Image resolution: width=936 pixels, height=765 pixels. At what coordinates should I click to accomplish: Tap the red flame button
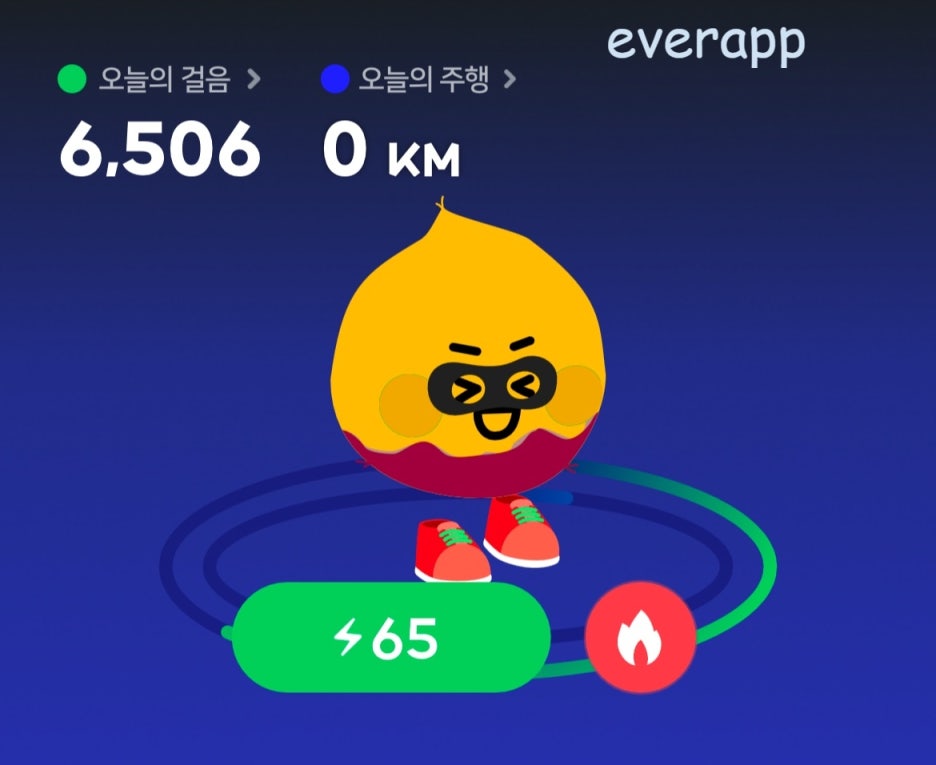[x=640, y=640]
